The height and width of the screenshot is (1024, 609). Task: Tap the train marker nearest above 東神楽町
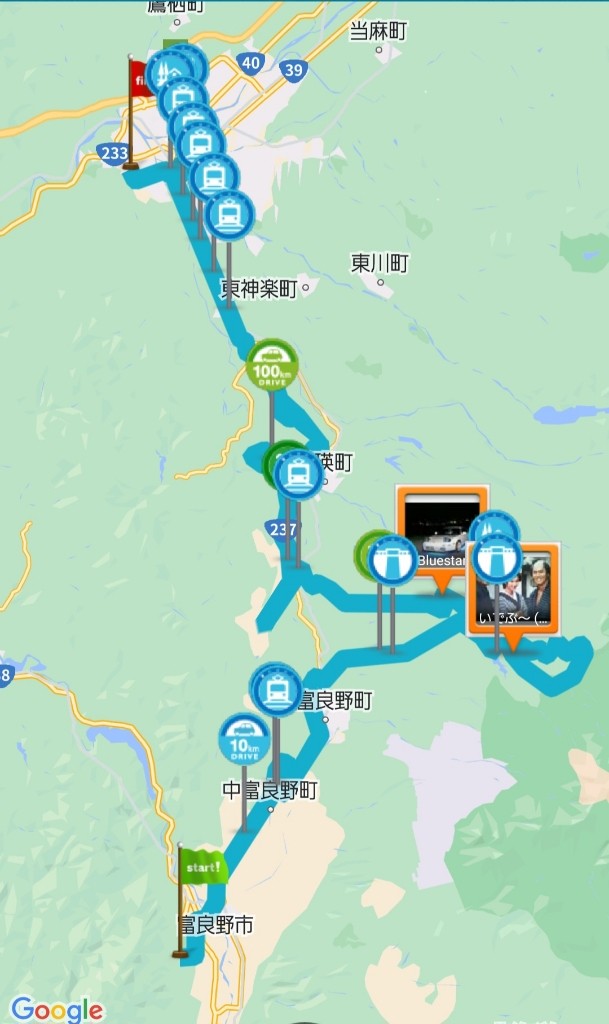click(229, 215)
